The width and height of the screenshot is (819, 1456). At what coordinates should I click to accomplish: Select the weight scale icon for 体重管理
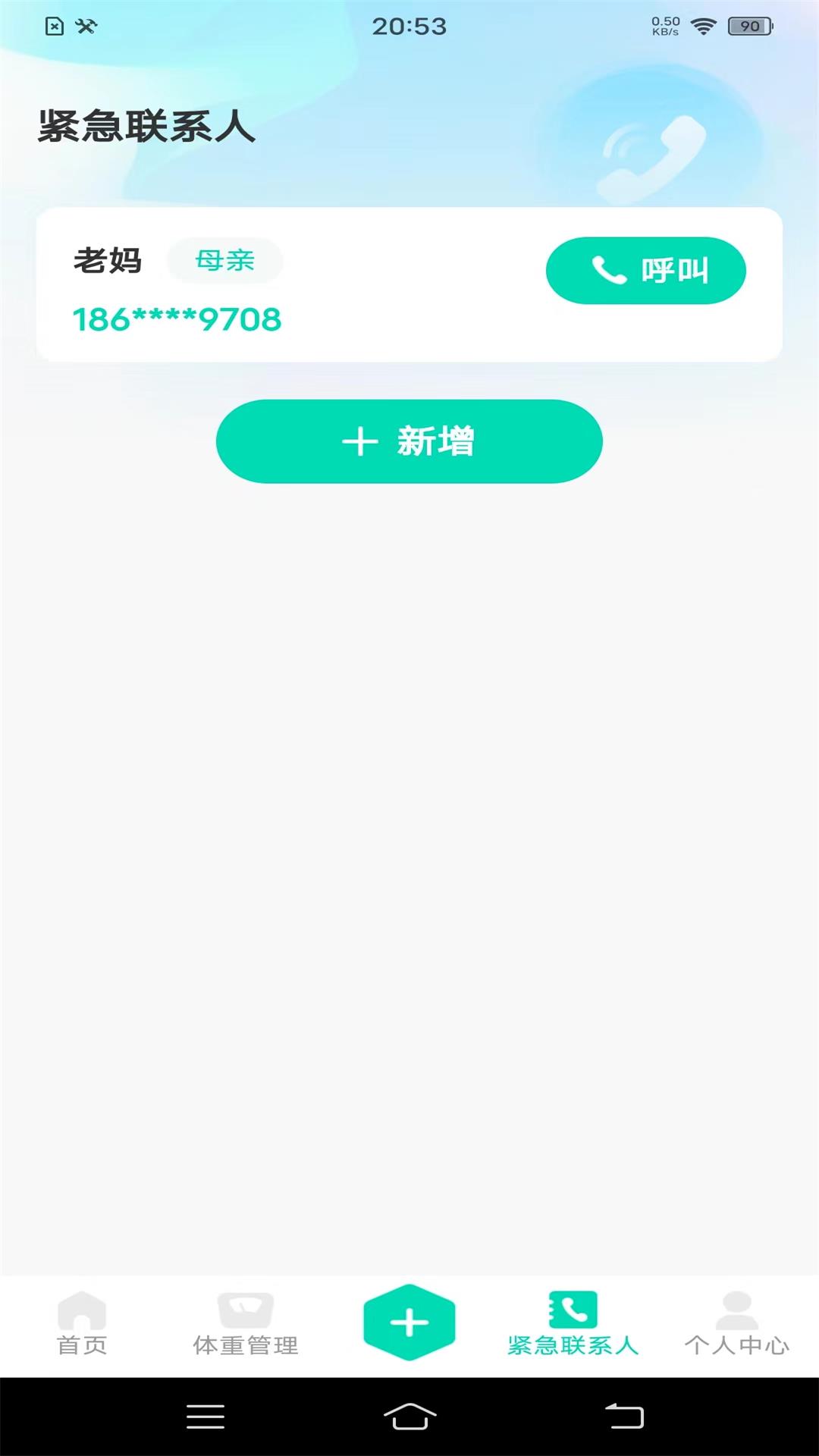(246, 1308)
